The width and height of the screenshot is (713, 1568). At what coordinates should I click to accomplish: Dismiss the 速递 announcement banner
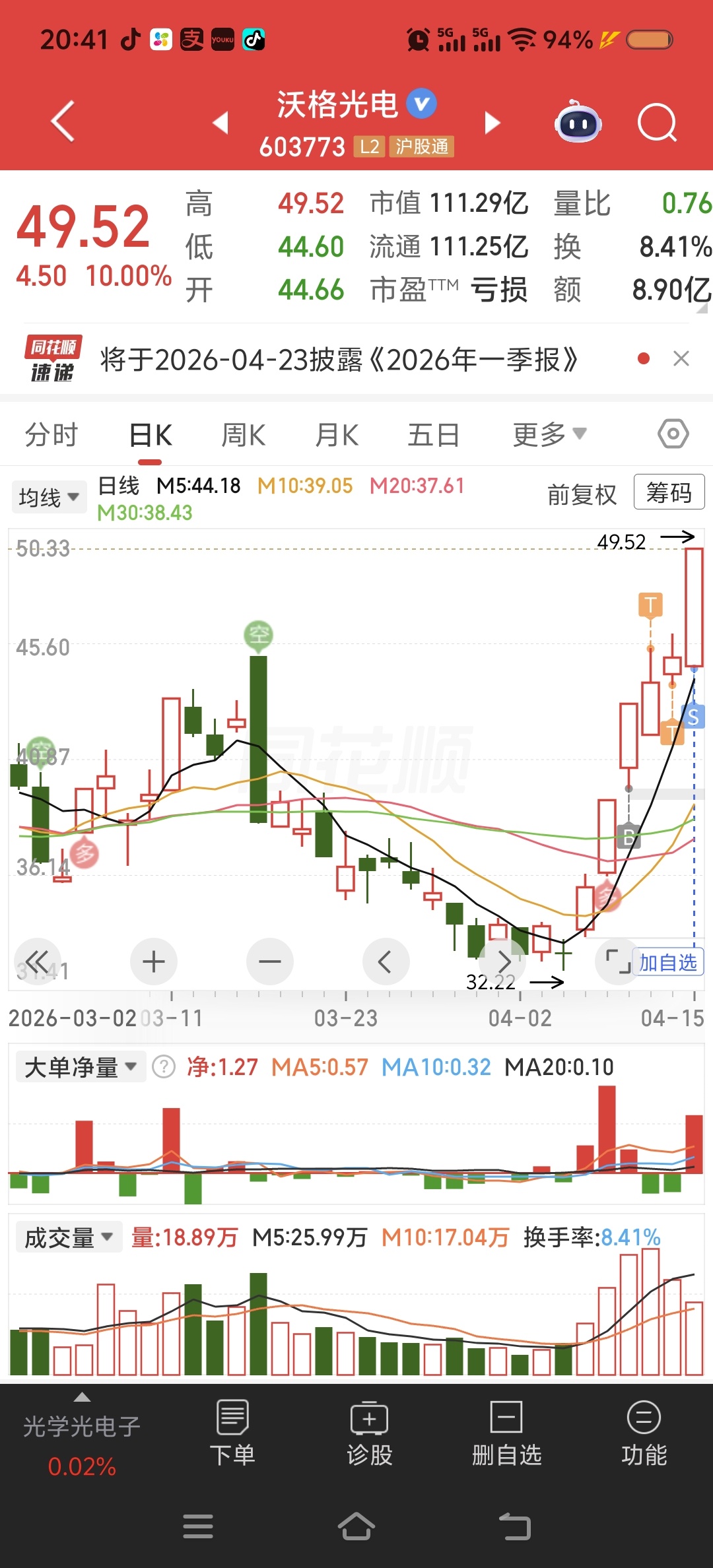tap(681, 359)
